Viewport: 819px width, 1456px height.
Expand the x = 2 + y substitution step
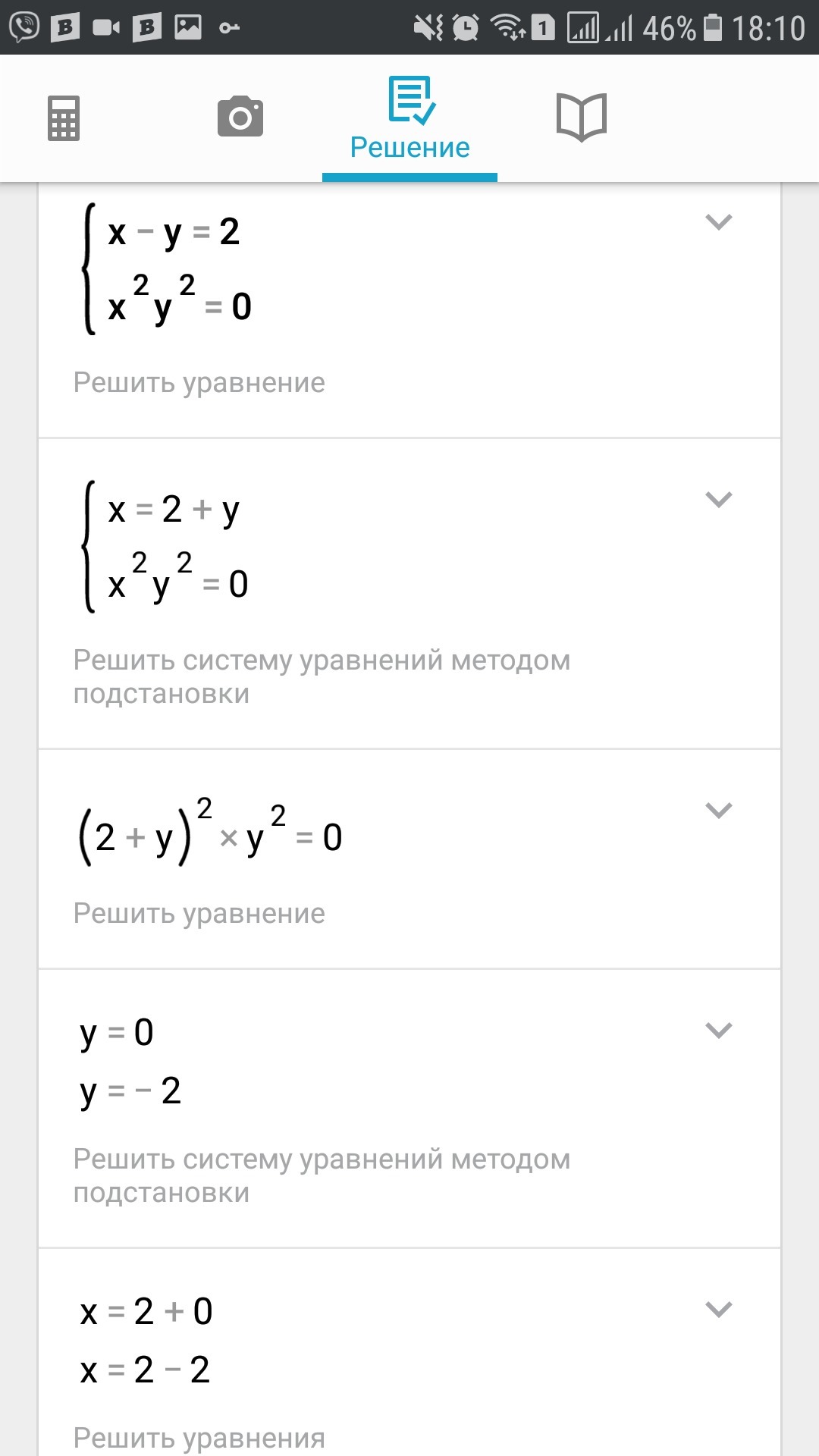718,500
